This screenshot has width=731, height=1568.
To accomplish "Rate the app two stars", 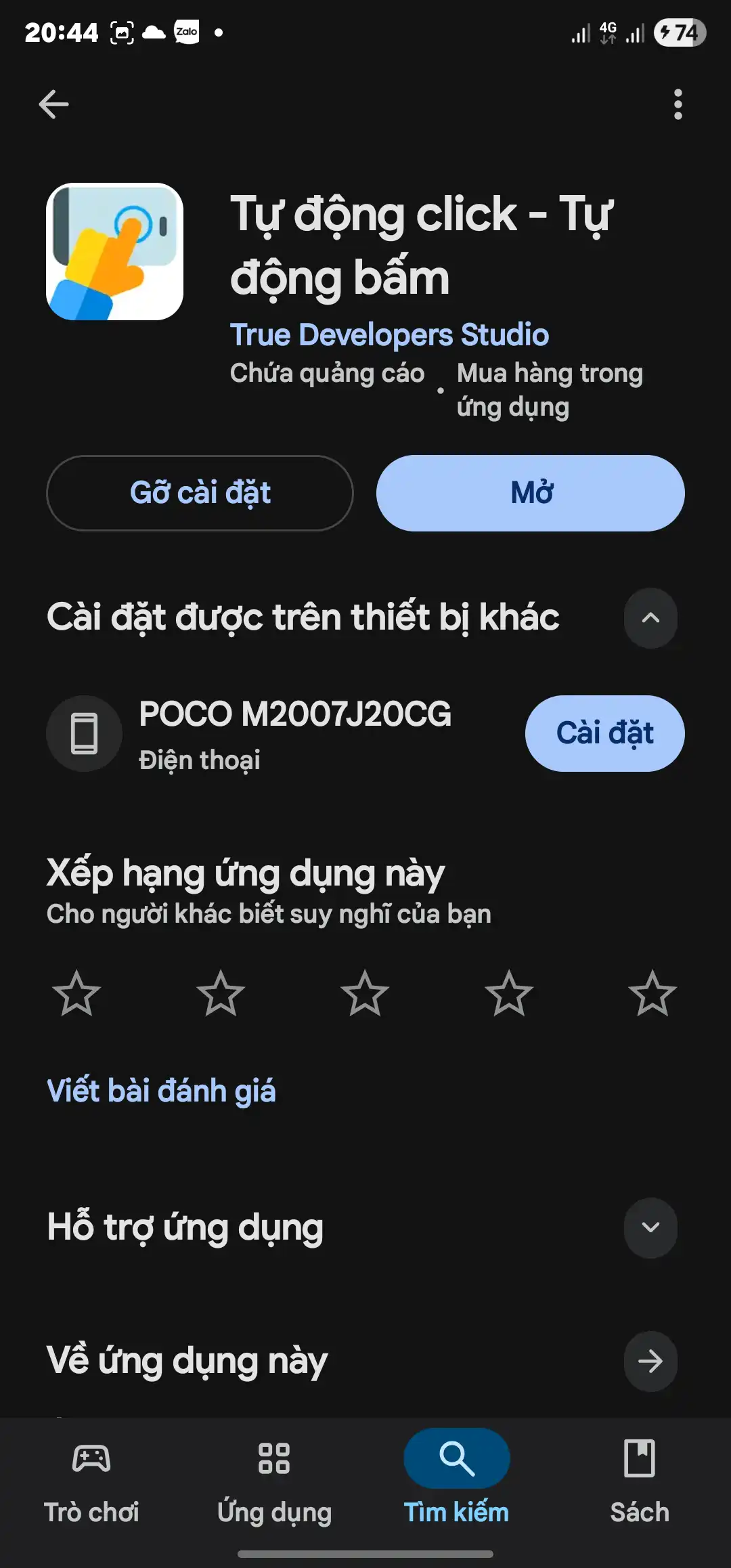I will pos(221,993).
